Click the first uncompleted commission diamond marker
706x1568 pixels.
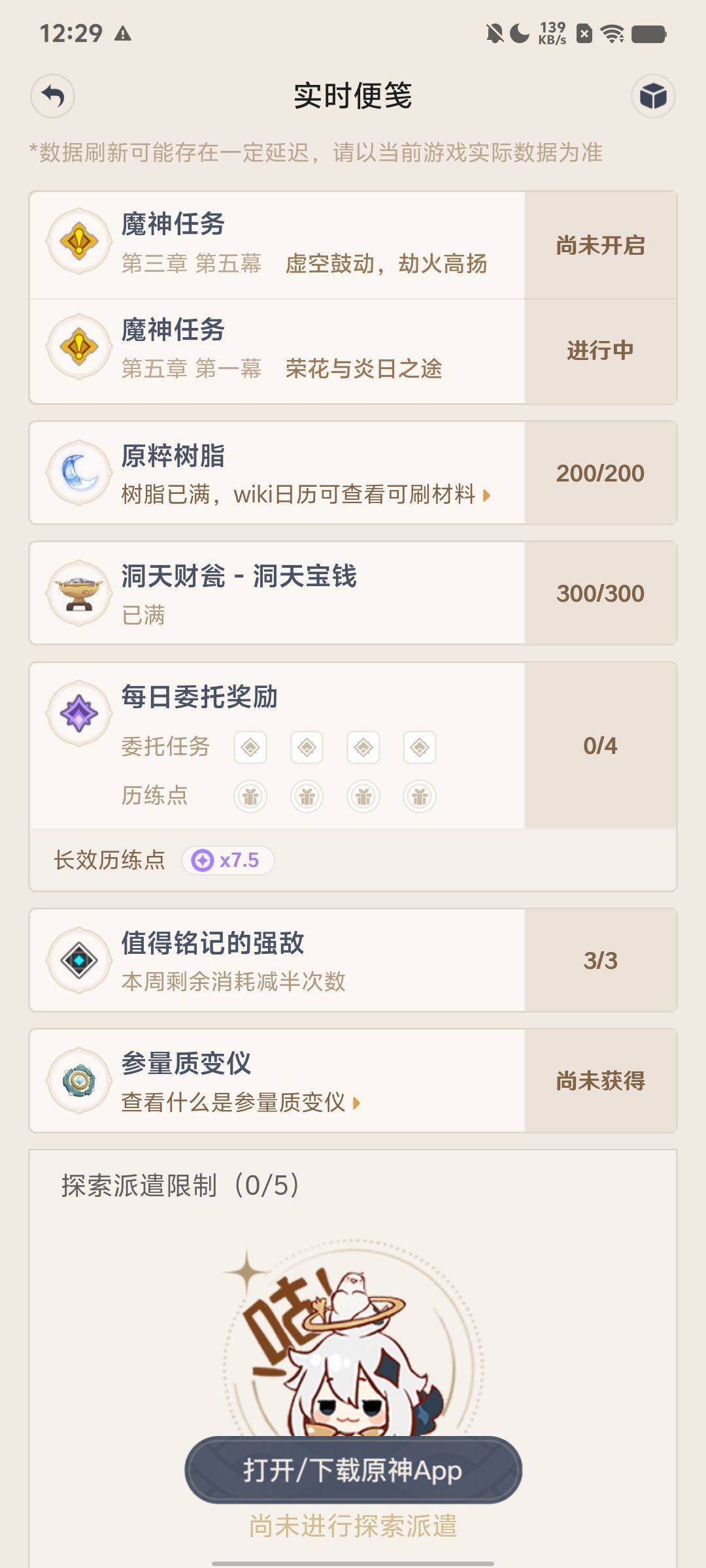tap(250, 747)
